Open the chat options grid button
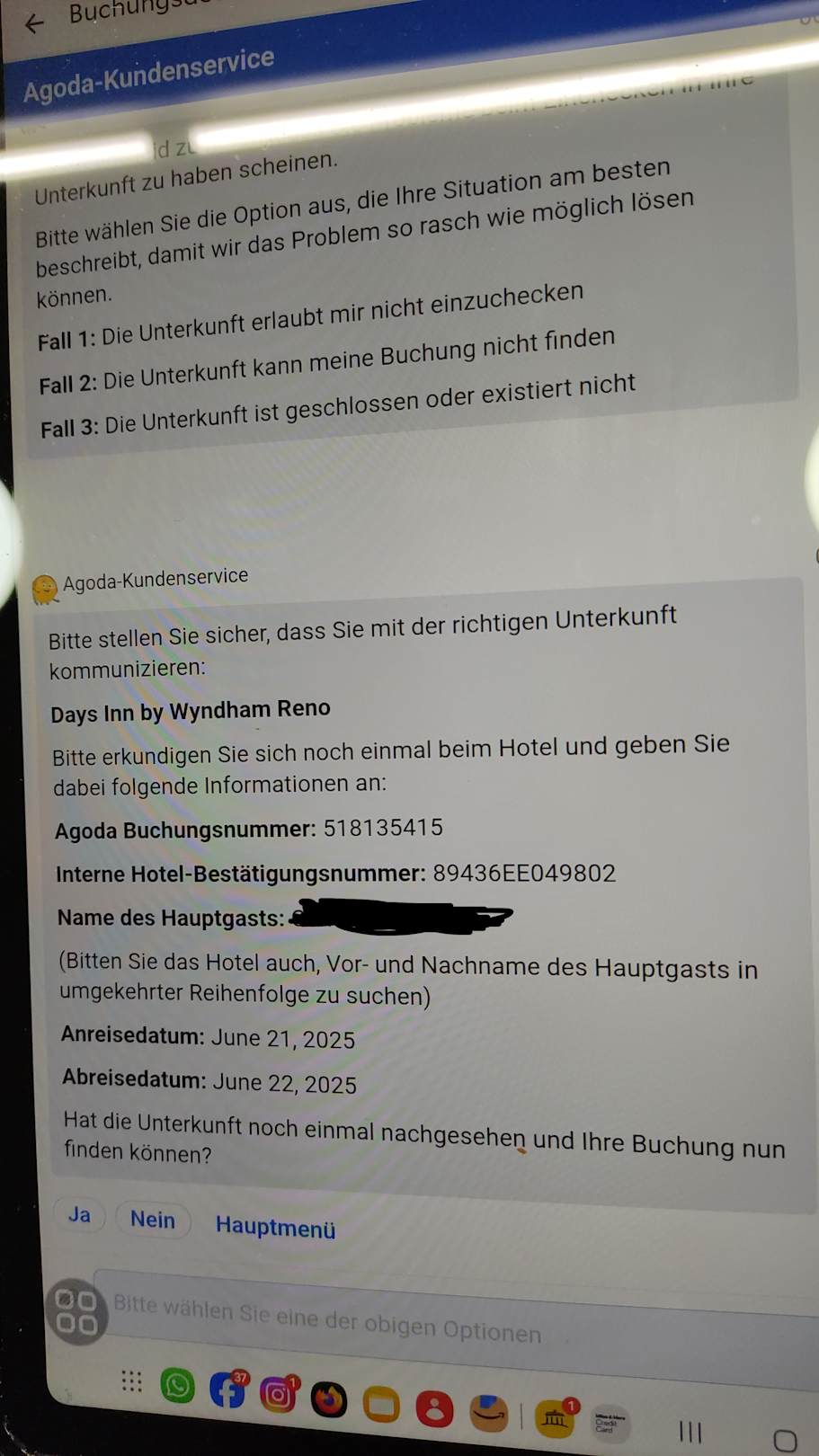 click(x=76, y=1311)
